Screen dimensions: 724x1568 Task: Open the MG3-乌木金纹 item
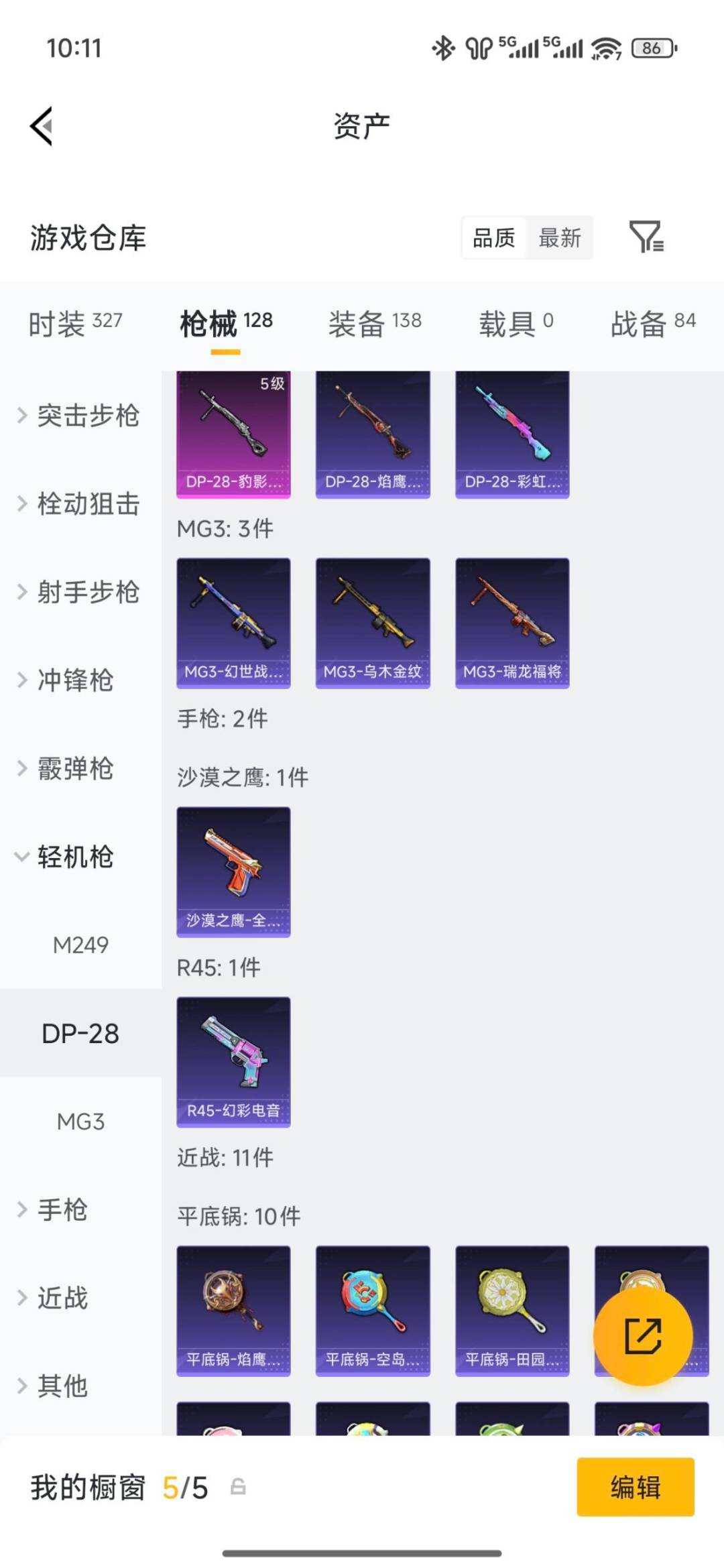click(x=373, y=622)
